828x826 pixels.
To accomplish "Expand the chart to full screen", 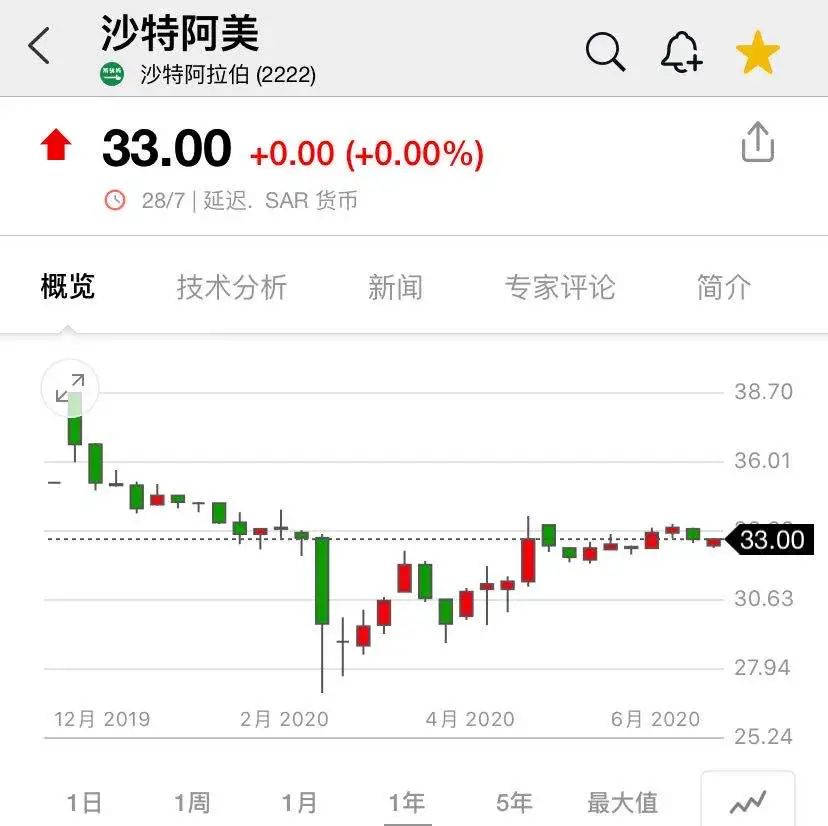I will tap(69, 388).
